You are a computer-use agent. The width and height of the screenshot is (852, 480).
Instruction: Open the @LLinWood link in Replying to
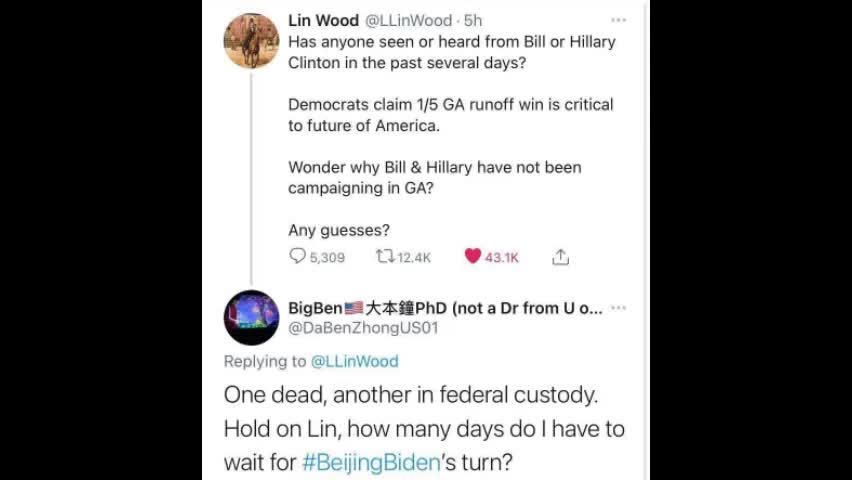point(354,361)
